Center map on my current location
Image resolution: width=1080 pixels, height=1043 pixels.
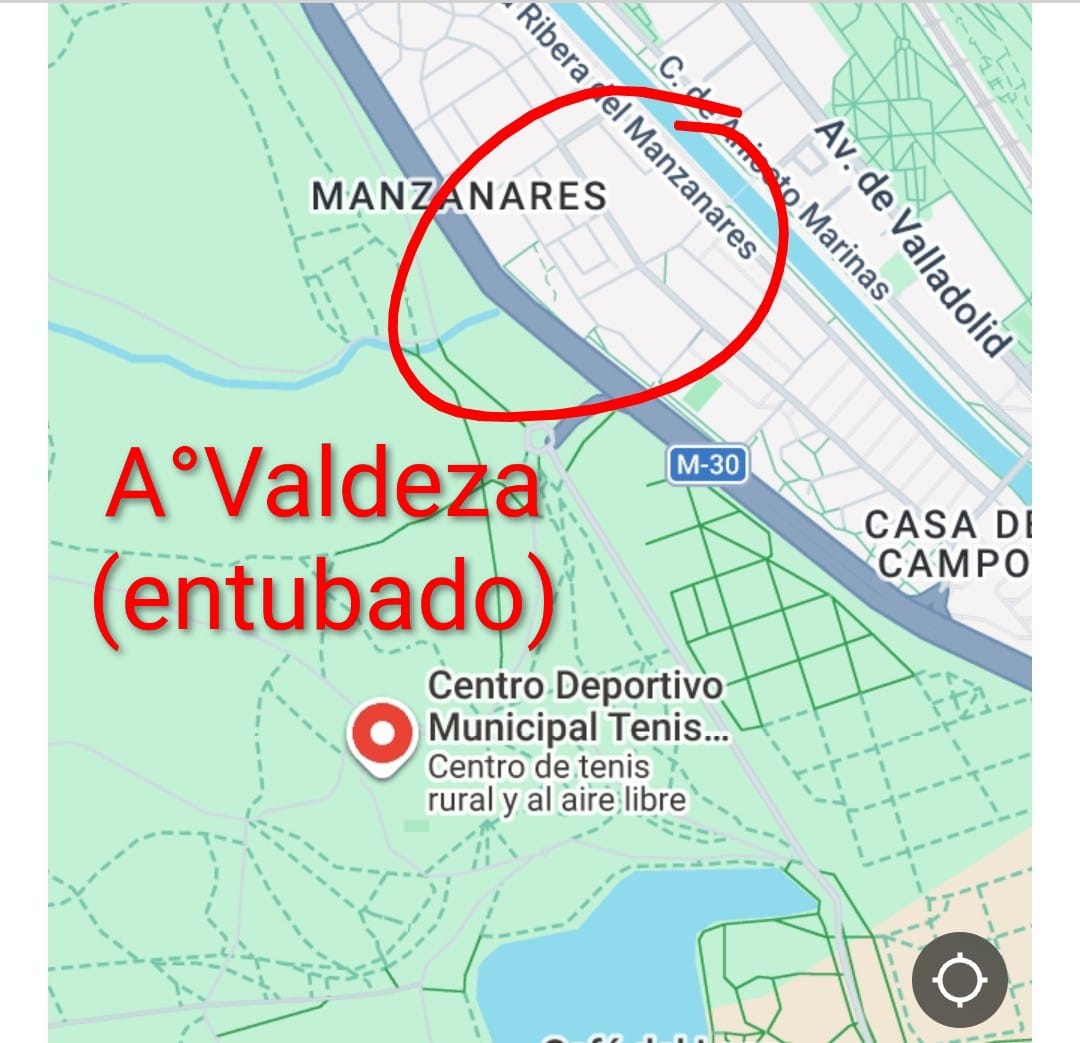tap(959, 979)
